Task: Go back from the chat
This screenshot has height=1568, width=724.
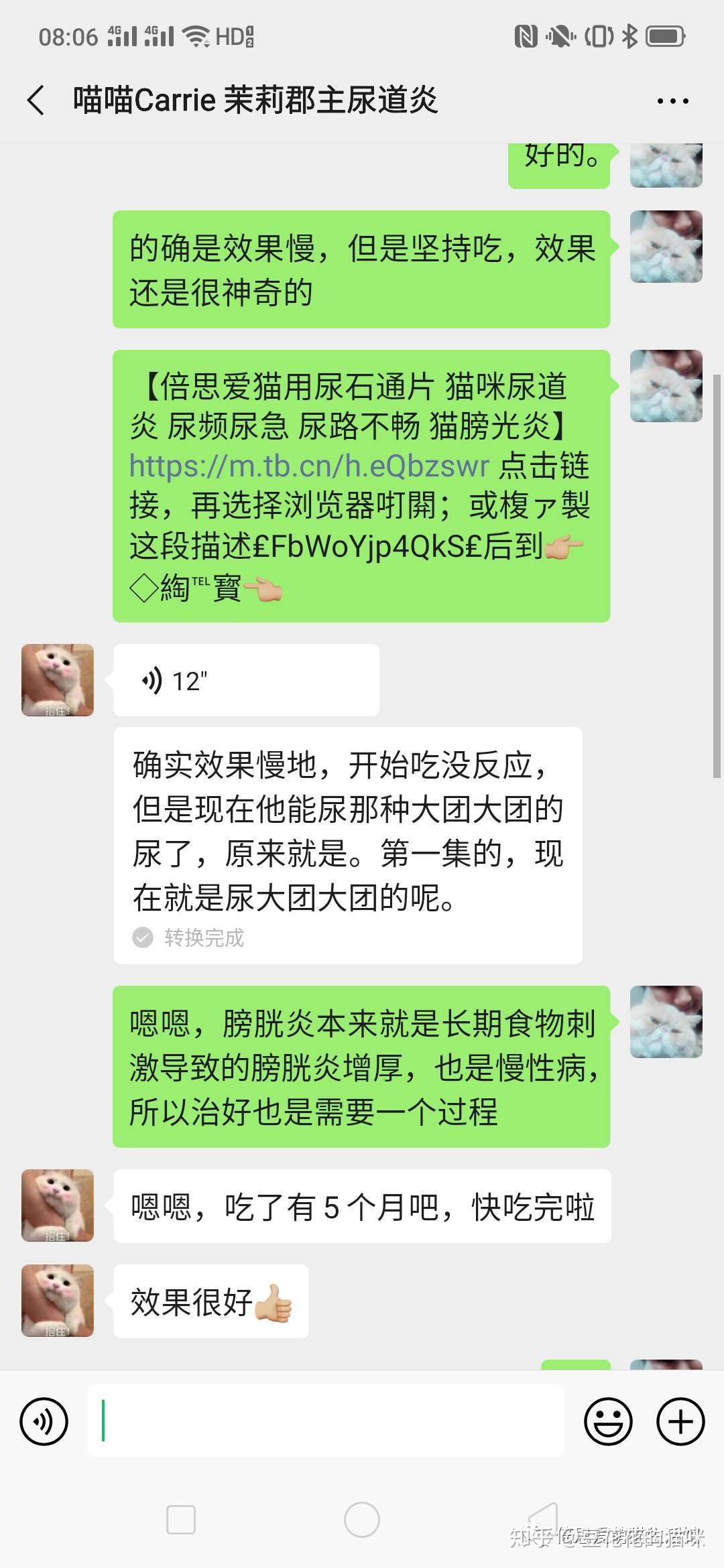Action: pyautogui.click(x=36, y=101)
